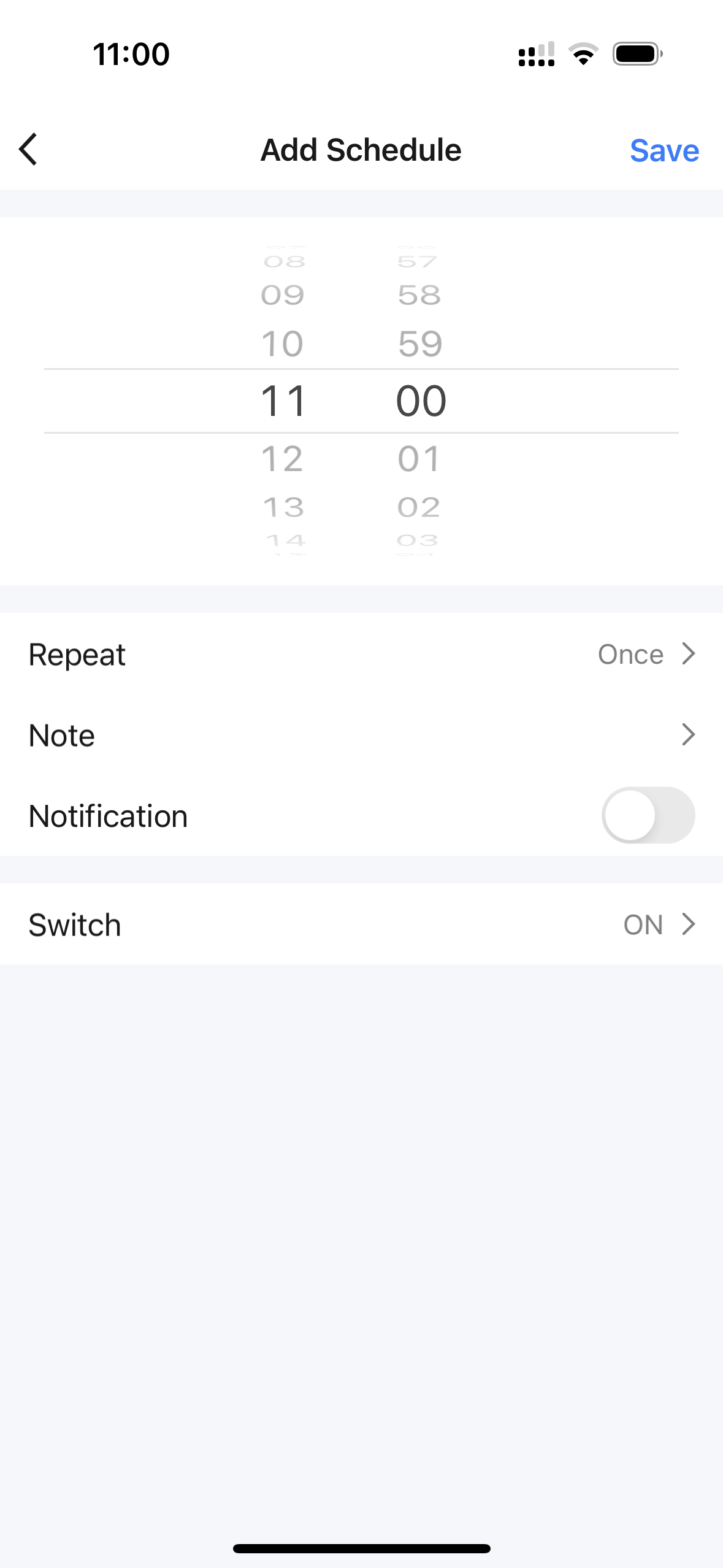Go back from Add Schedule
This screenshot has height=1568, width=723.
tap(28, 150)
